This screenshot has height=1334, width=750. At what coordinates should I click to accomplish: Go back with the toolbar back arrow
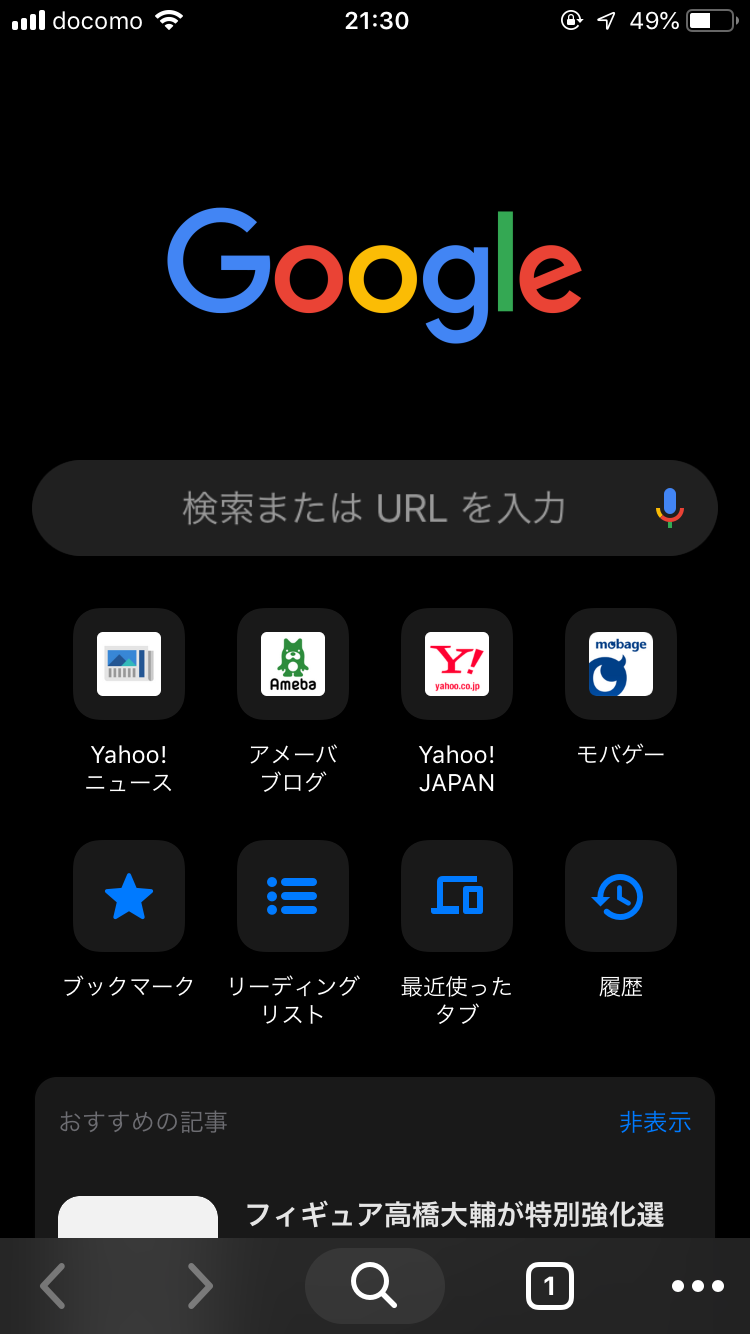[53, 1286]
